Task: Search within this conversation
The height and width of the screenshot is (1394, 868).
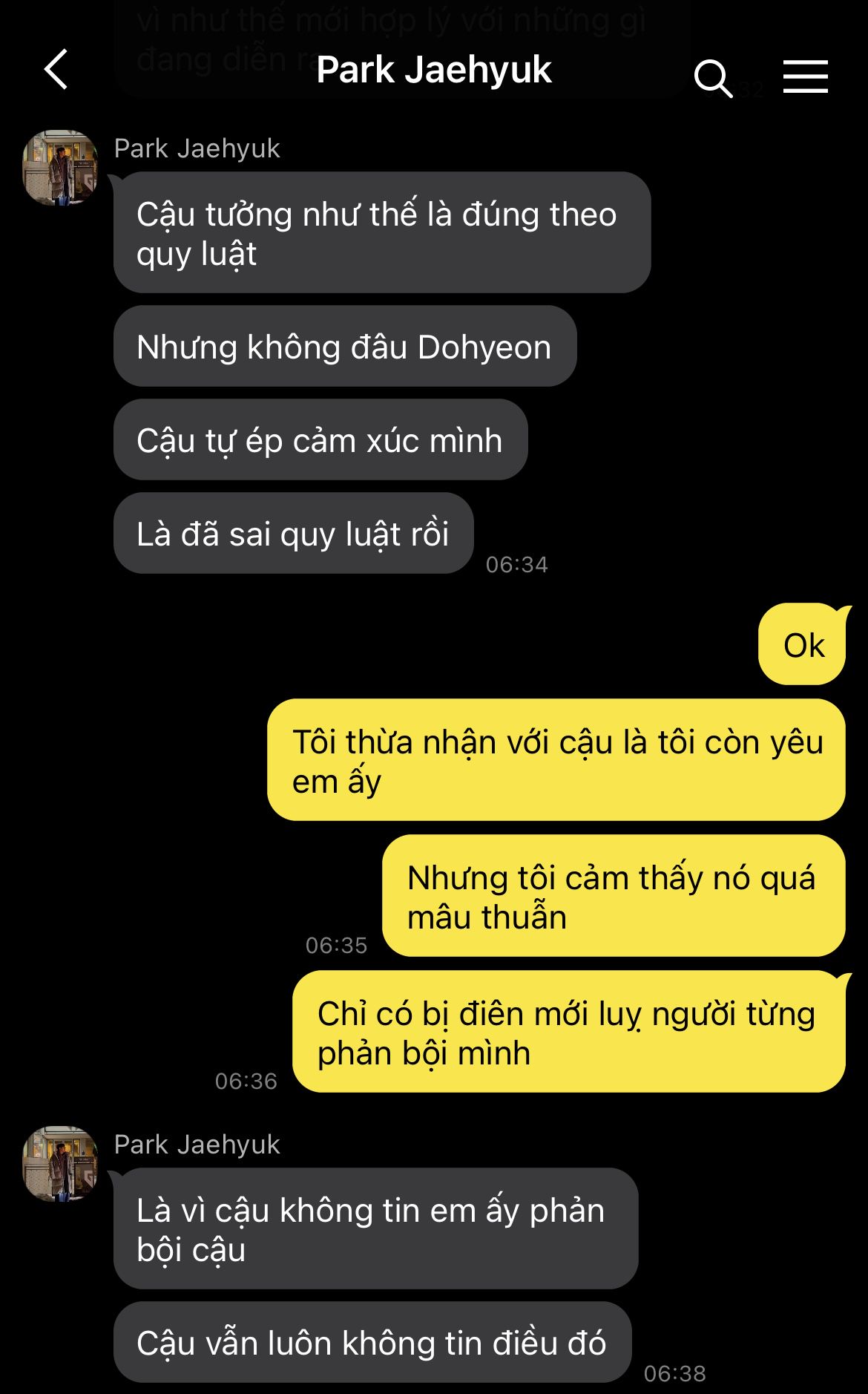Action: pos(712,78)
